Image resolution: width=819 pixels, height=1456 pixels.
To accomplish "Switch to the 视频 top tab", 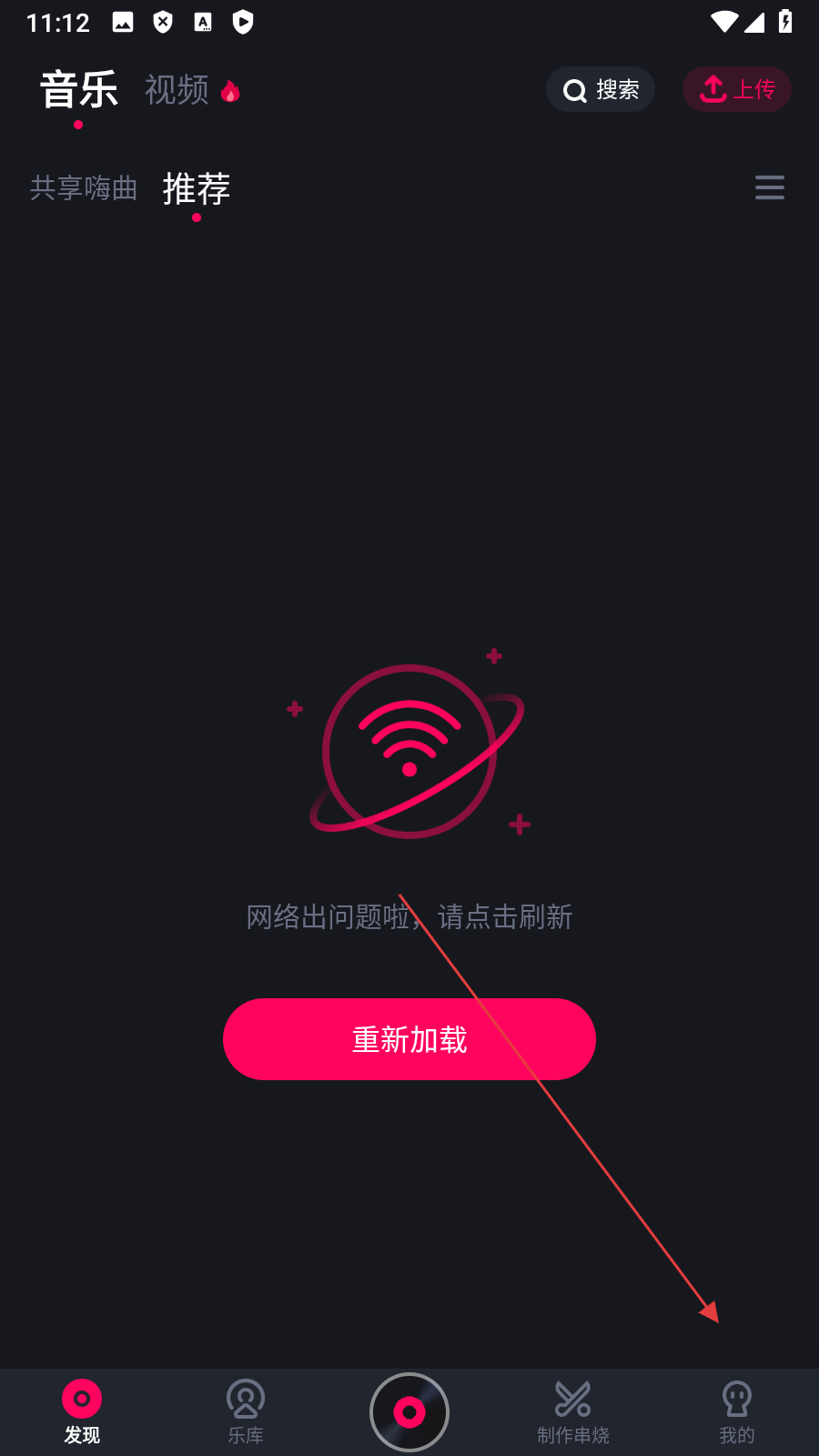I will click(x=177, y=90).
